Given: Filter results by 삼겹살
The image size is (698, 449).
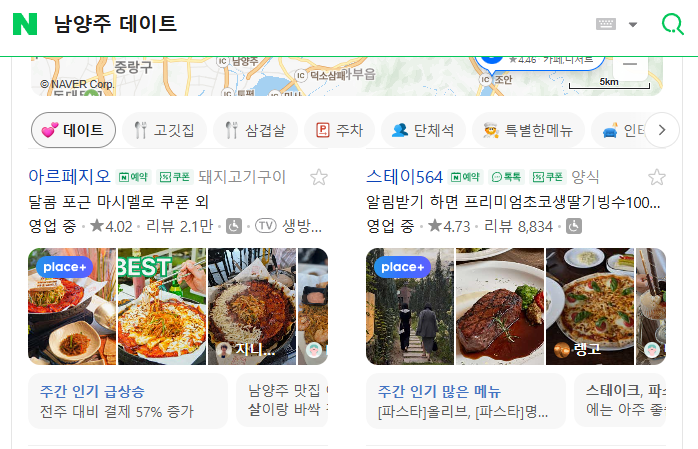Looking at the screenshot, I should click(257, 130).
